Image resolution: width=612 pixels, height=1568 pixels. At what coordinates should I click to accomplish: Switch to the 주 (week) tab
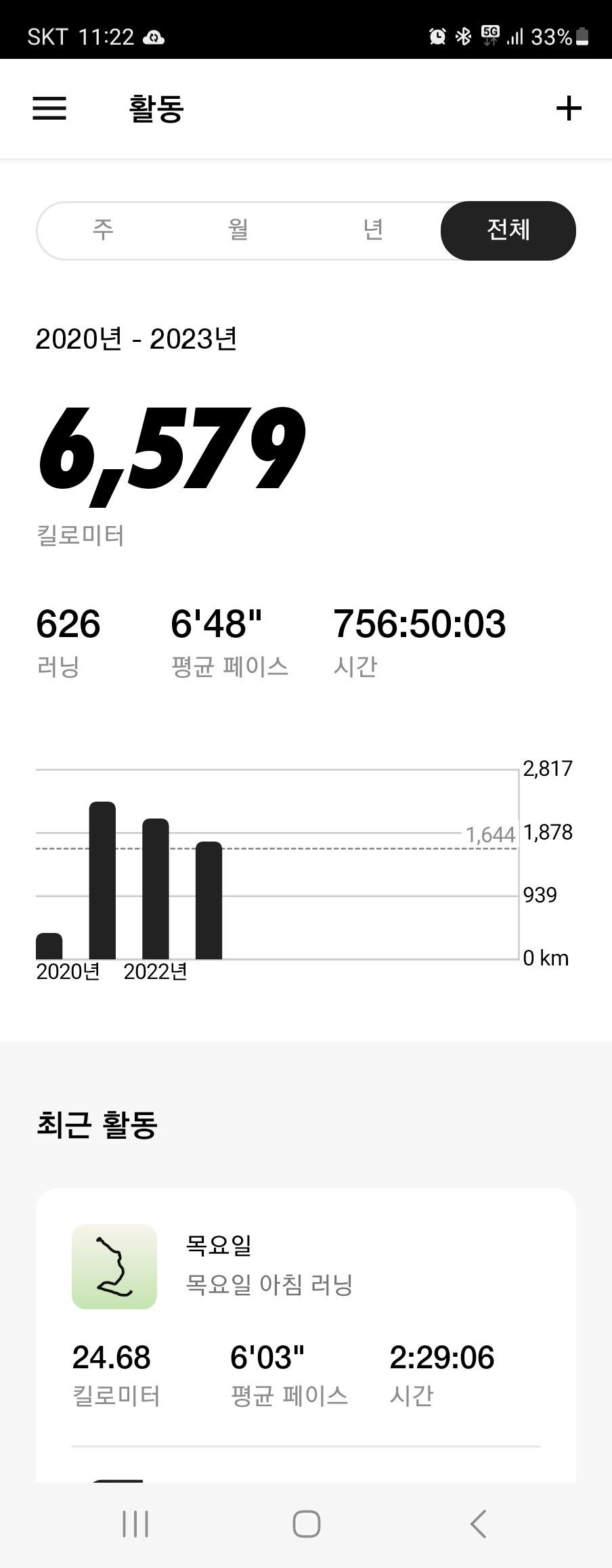pos(103,230)
